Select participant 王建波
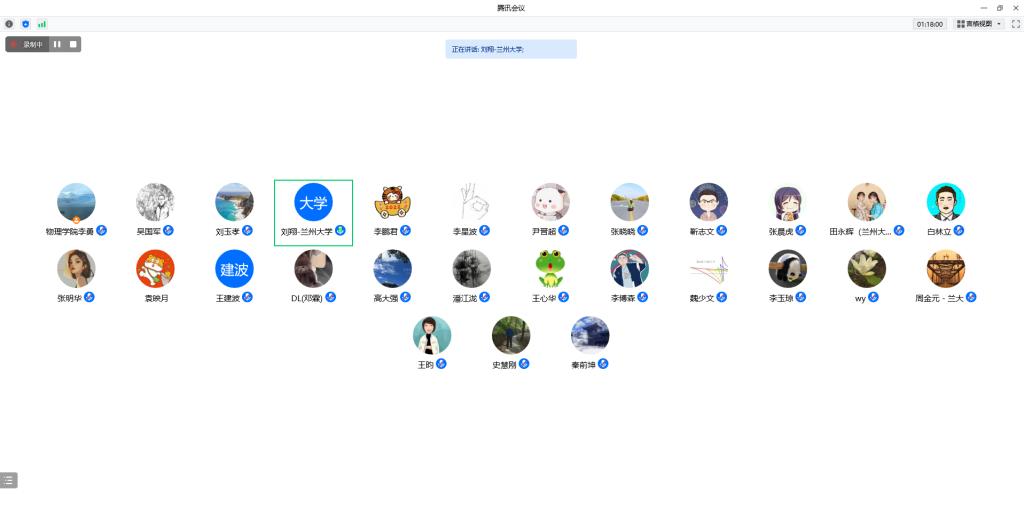This screenshot has width=1024, height=507. click(234, 270)
